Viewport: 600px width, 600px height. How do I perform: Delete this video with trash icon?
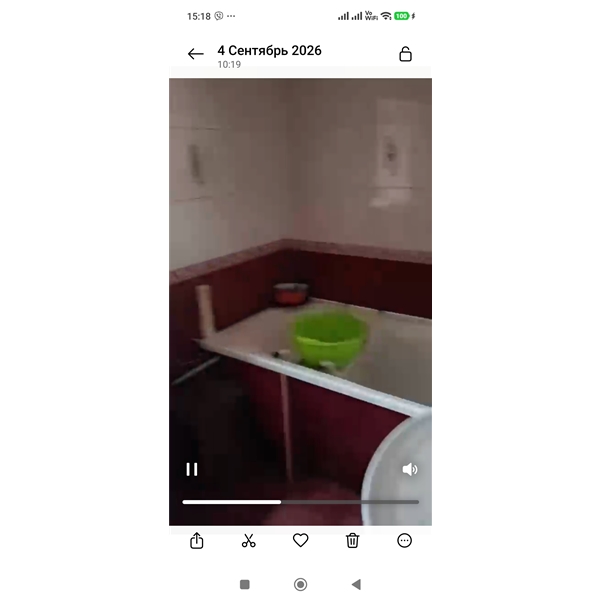(x=352, y=540)
